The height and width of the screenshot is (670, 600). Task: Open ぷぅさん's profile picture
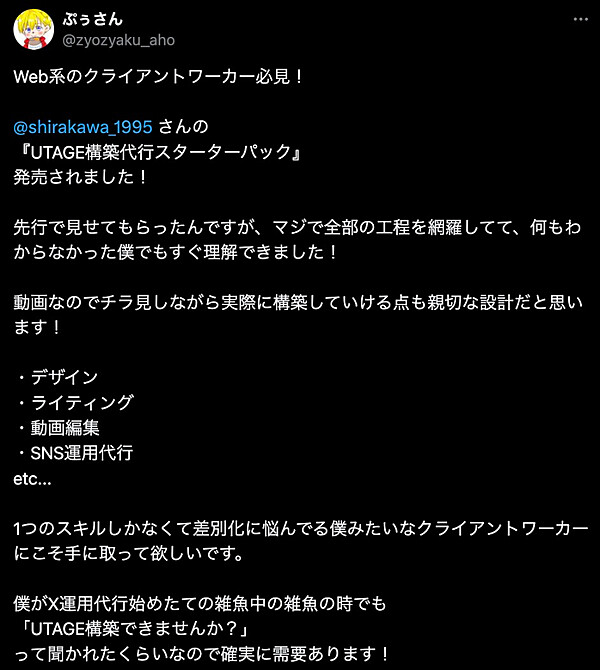pyautogui.click(x=34, y=31)
